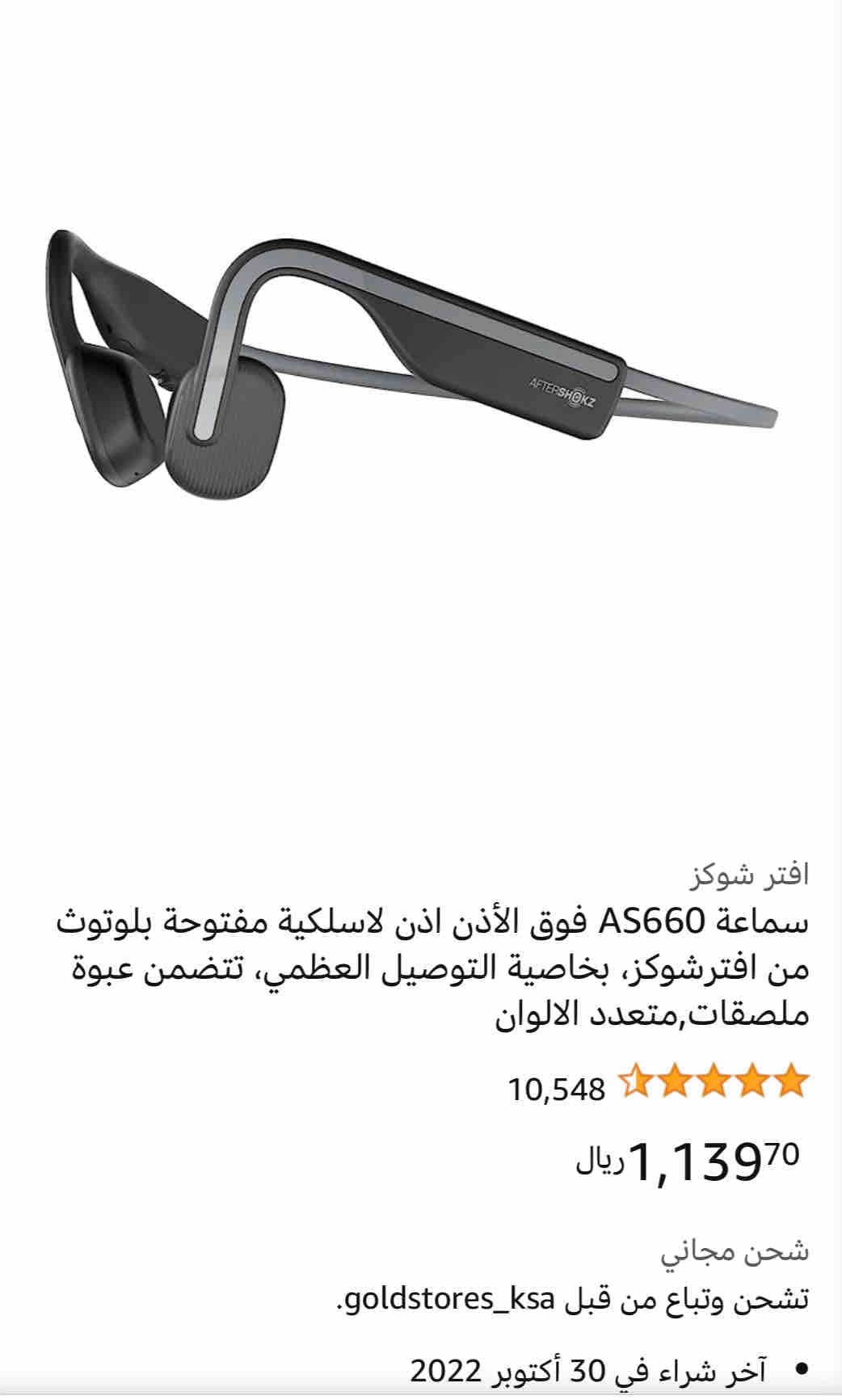View the 10,548 customer ratings
This screenshot has height=1400, width=842.
click(557, 1089)
